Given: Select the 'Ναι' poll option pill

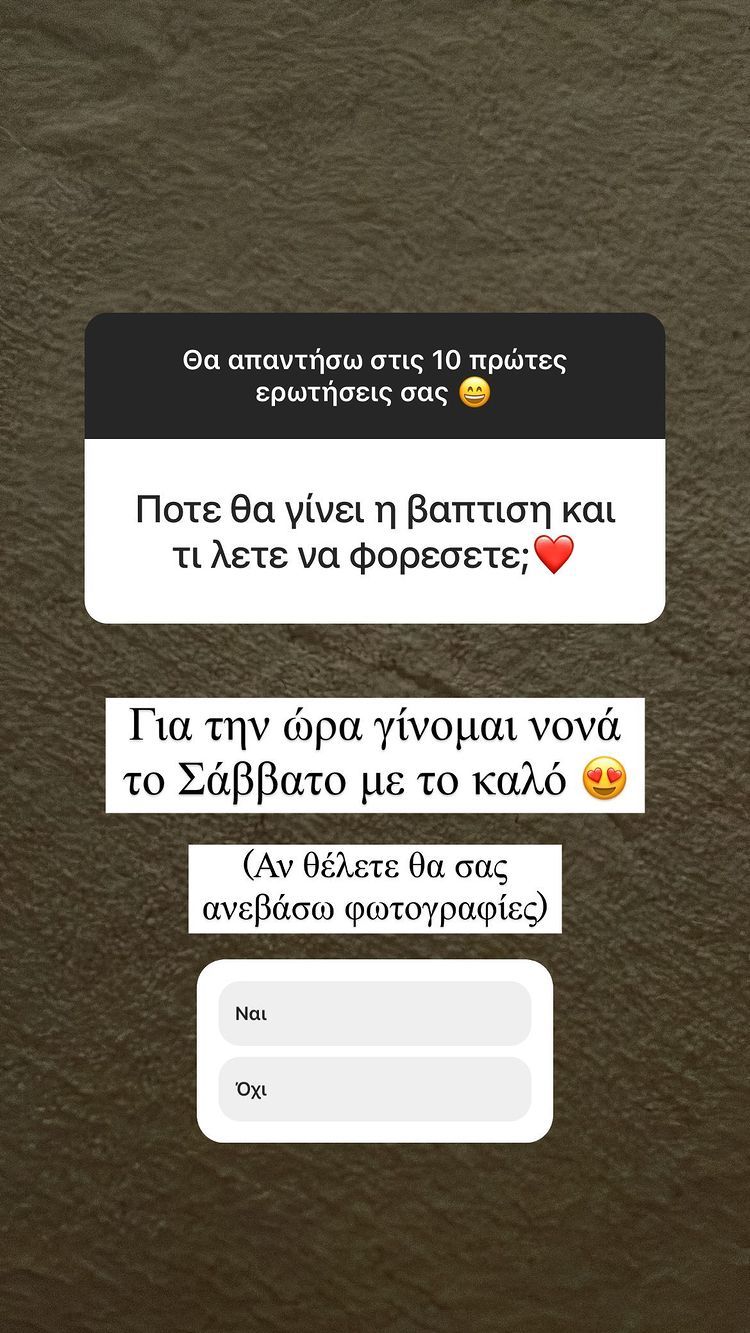Looking at the screenshot, I should (x=374, y=1013).
